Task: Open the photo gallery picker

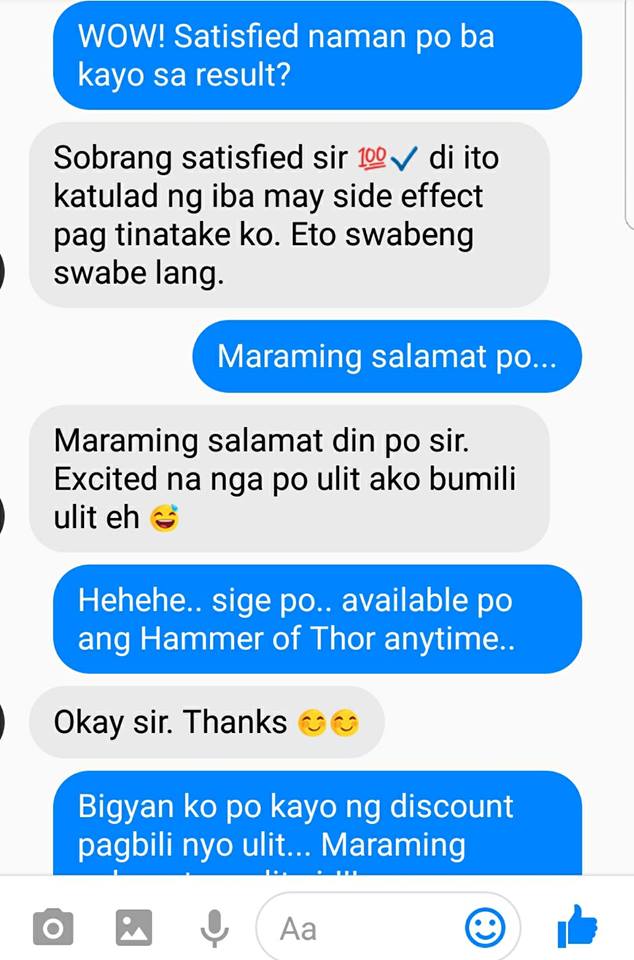Action: [134, 927]
